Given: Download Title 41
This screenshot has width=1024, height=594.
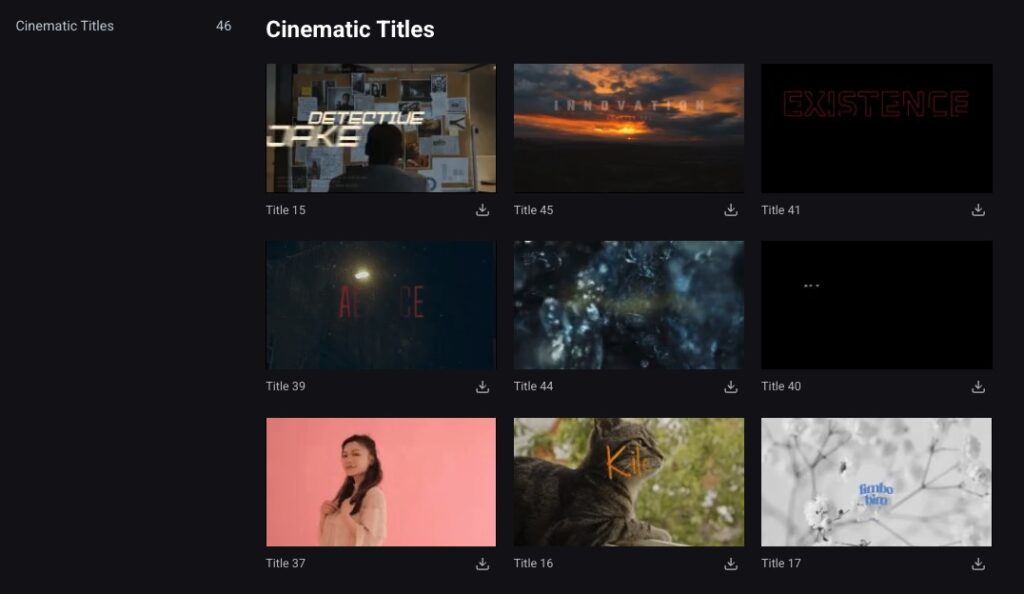Looking at the screenshot, I should [978, 210].
